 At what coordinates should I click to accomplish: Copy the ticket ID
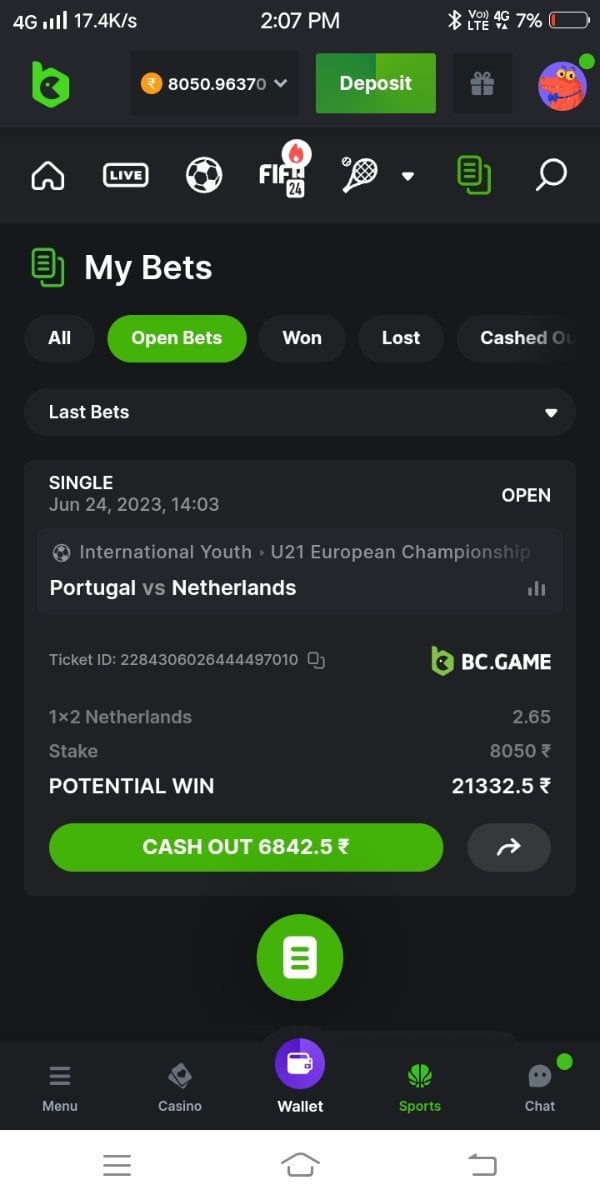[x=316, y=660]
